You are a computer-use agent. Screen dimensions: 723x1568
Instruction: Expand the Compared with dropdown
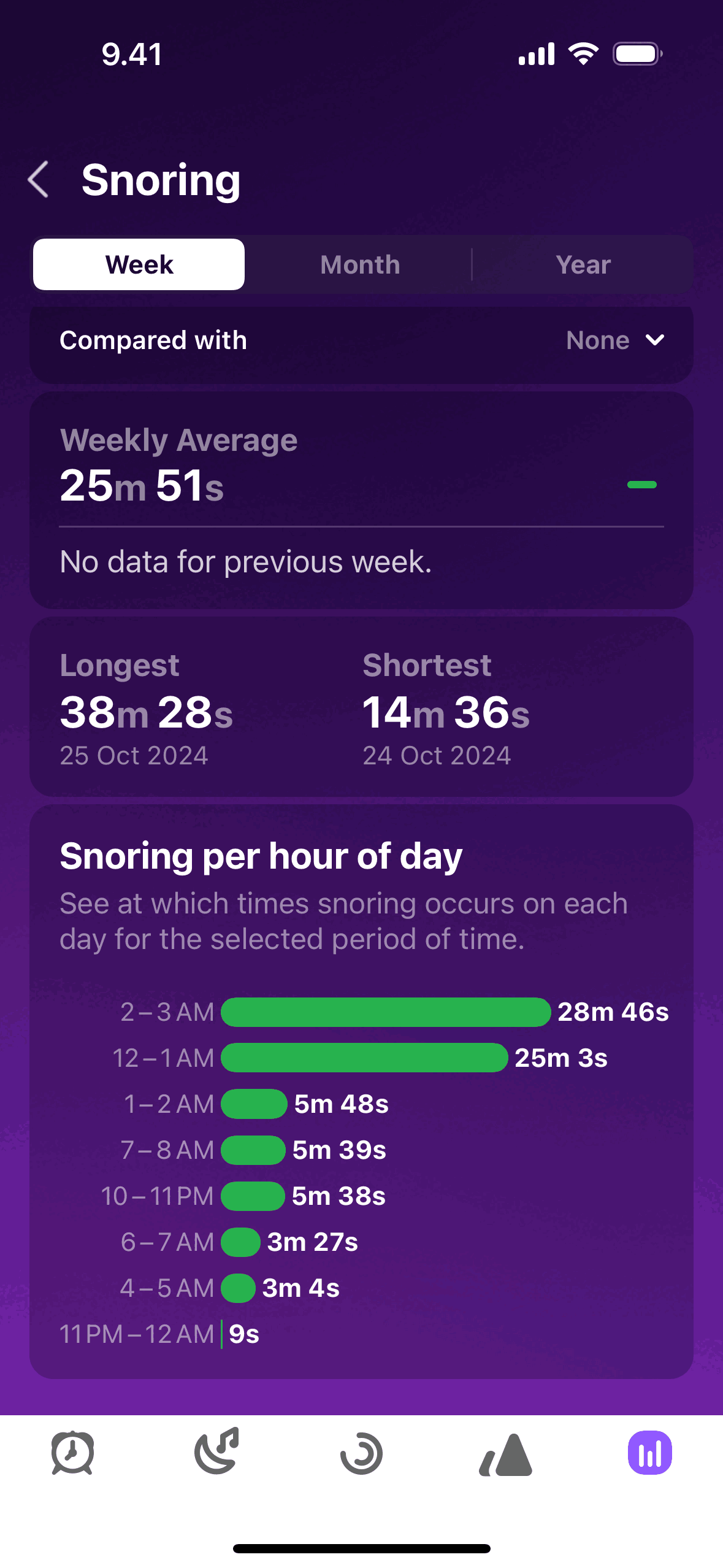(361, 340)
